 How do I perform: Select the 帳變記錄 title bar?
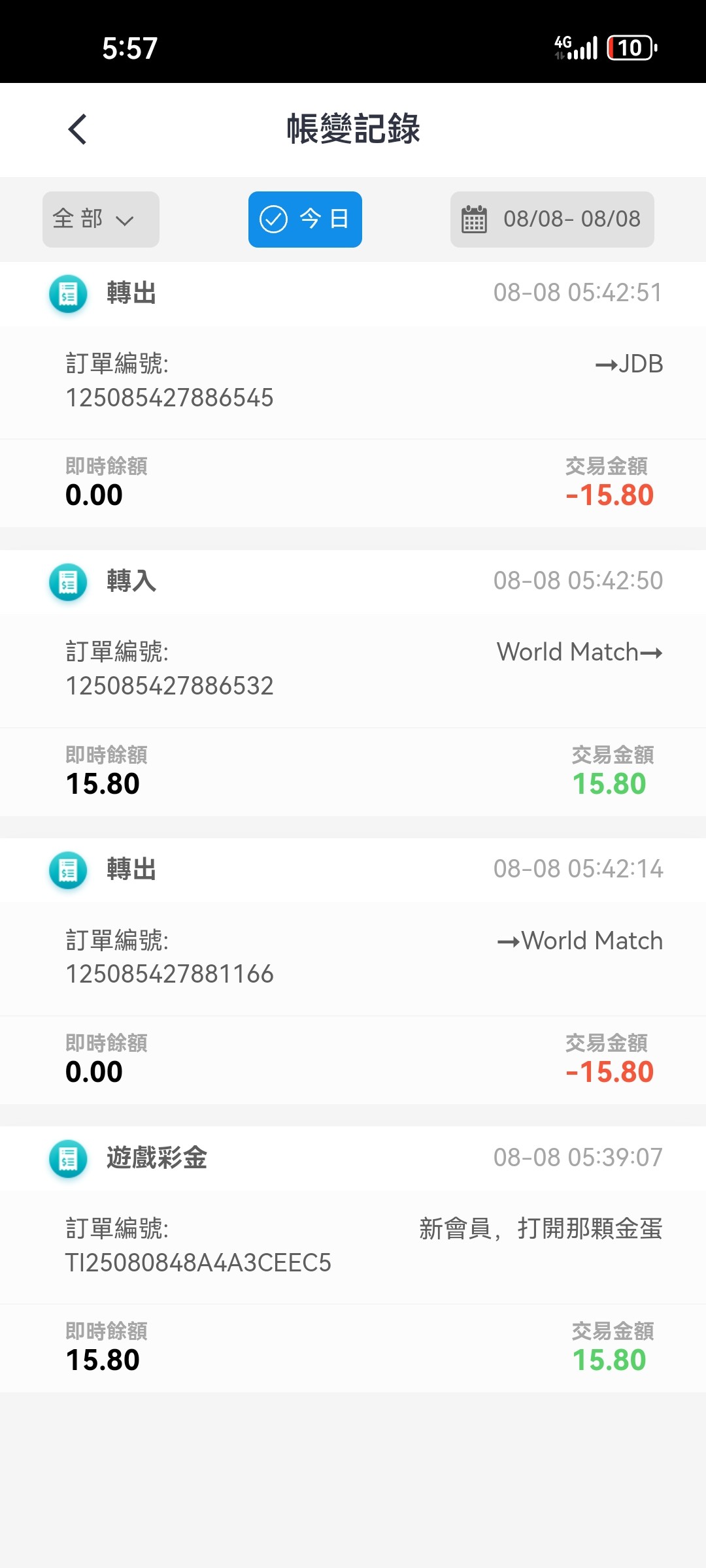(353, 129)
